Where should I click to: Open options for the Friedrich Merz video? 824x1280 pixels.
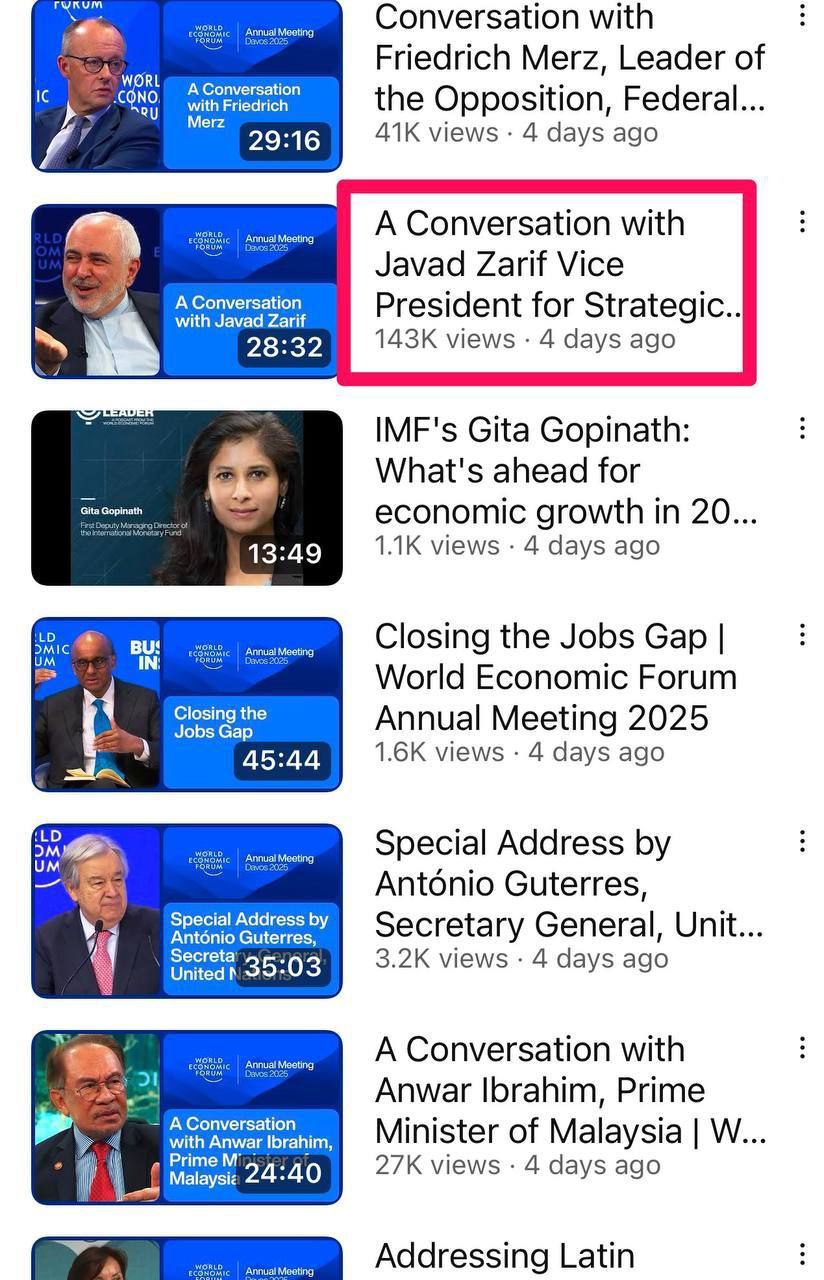point(802,16)
